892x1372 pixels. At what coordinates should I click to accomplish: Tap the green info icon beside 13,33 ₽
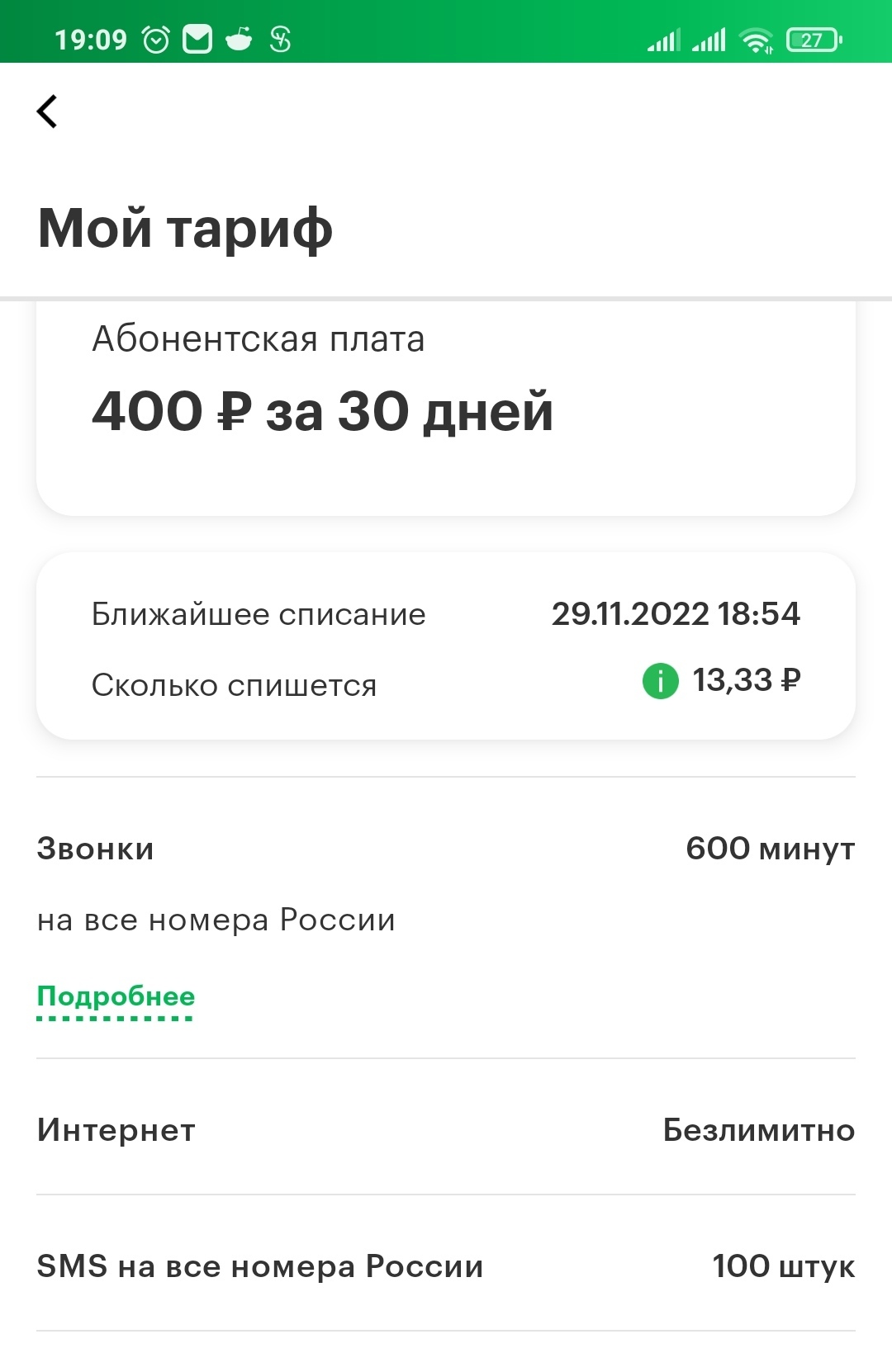coord(660,681)
